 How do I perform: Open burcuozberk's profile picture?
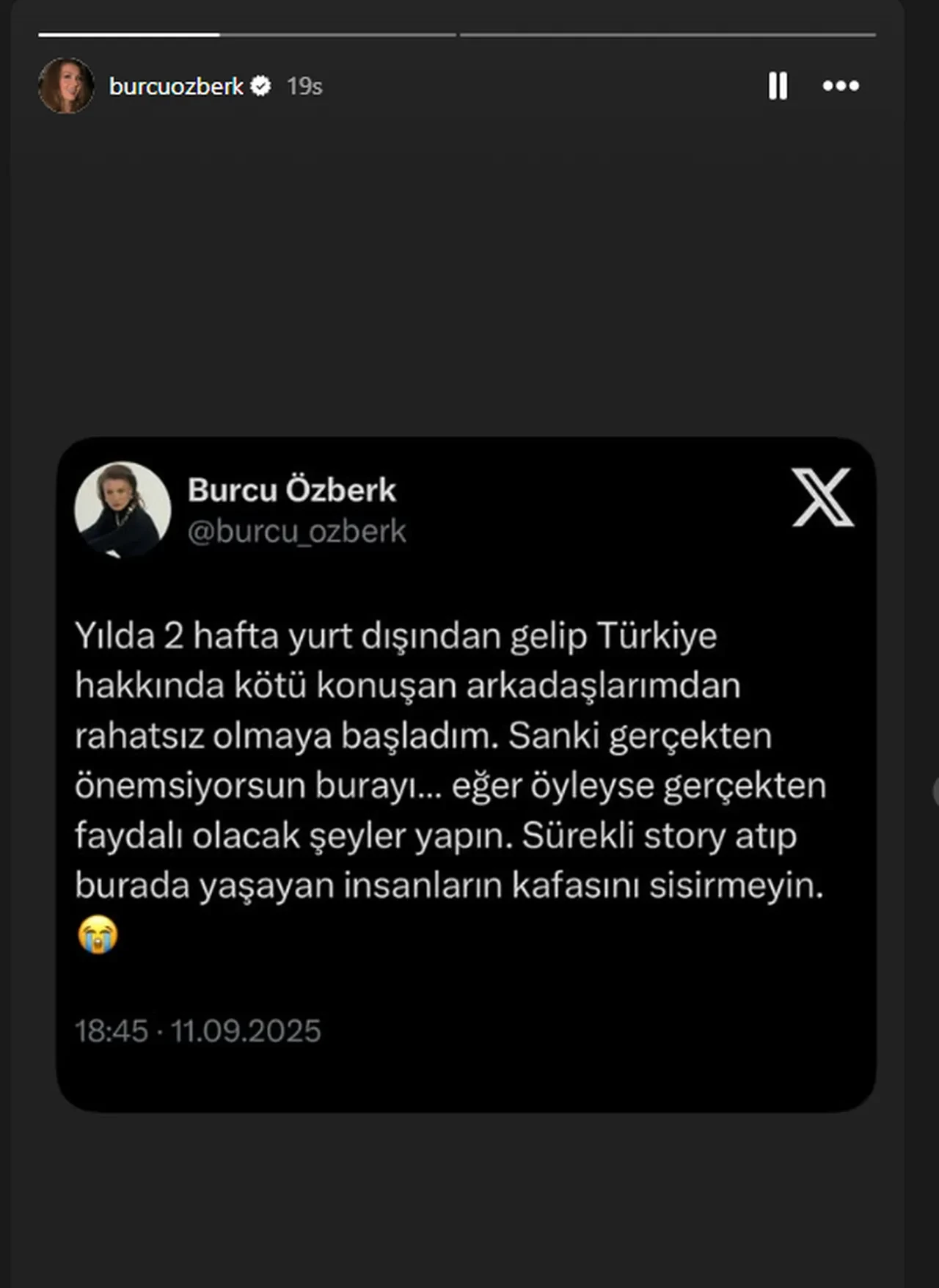(x=66, y=86)
